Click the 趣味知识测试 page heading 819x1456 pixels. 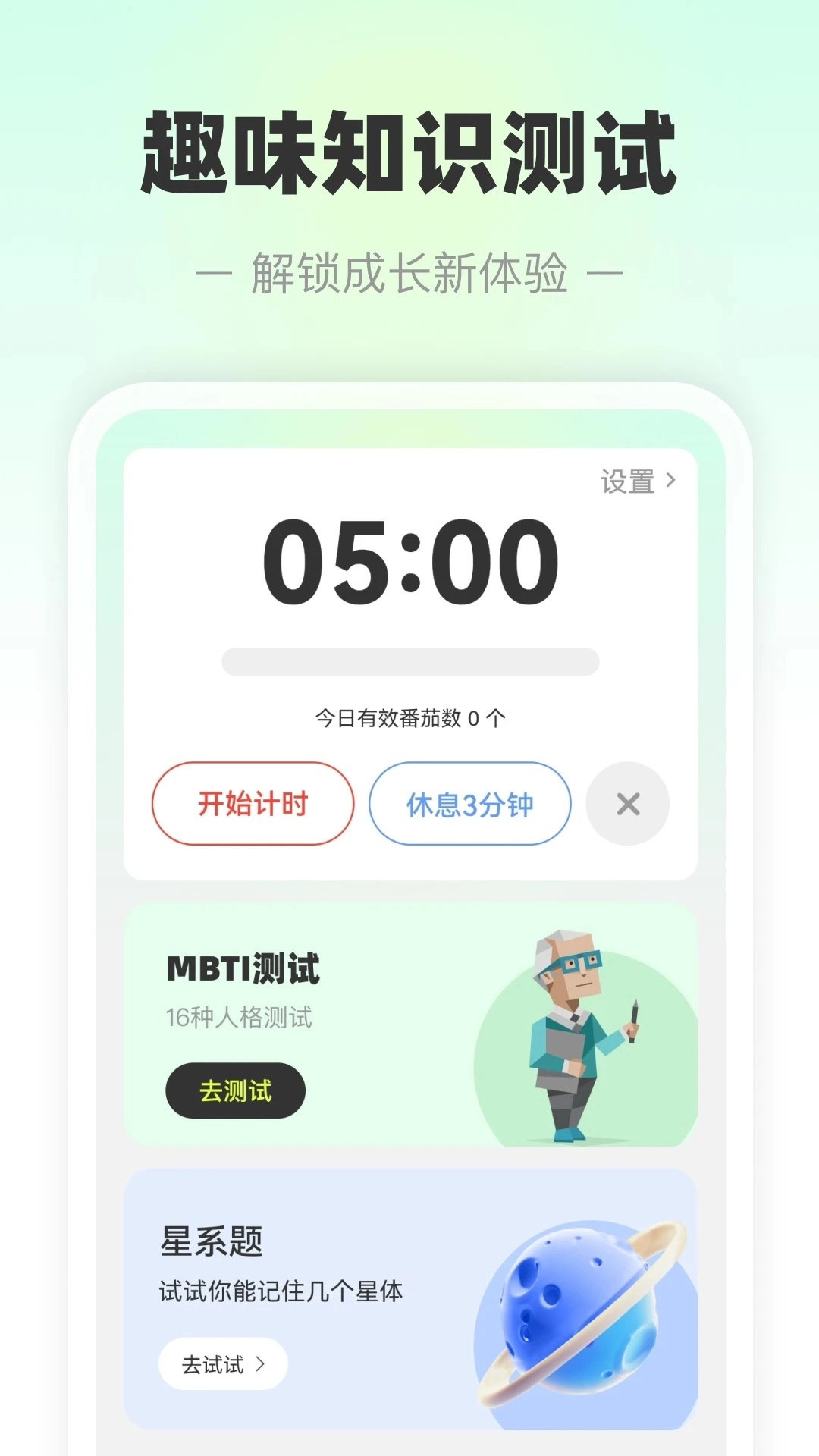[x=409, y=149]
